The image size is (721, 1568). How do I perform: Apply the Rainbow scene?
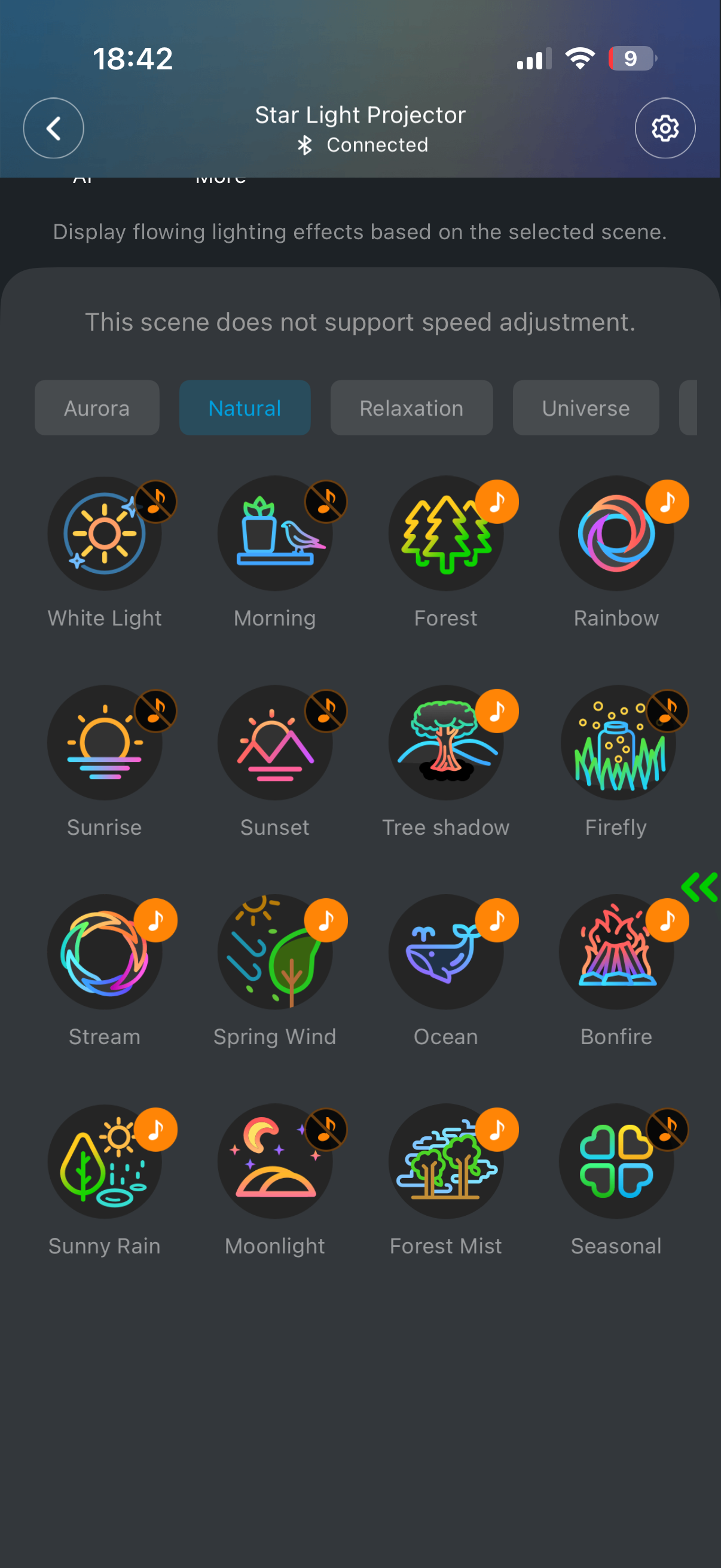pos(616,534)
